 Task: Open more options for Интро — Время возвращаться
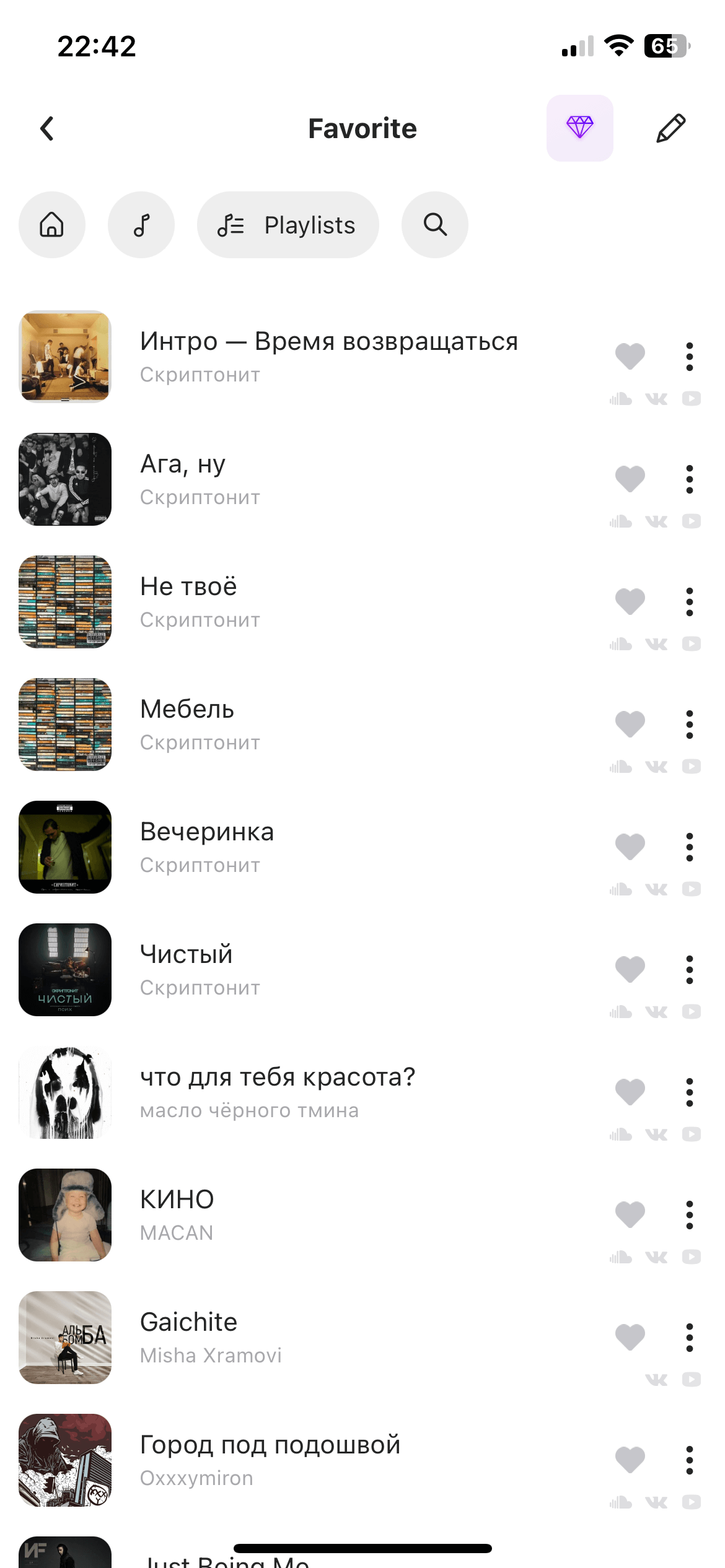pos(689,356)
